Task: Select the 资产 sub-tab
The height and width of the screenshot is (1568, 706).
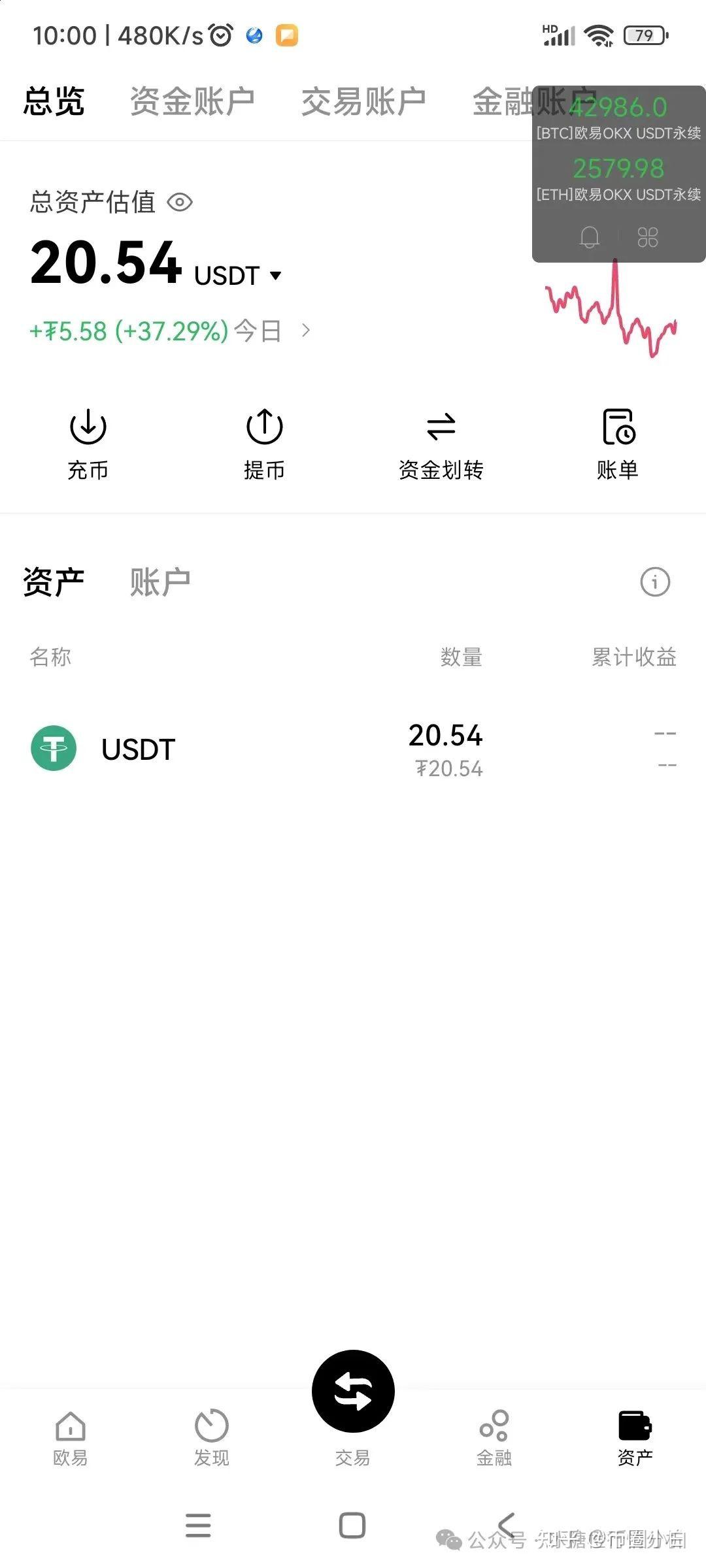Action: (54, 582)
